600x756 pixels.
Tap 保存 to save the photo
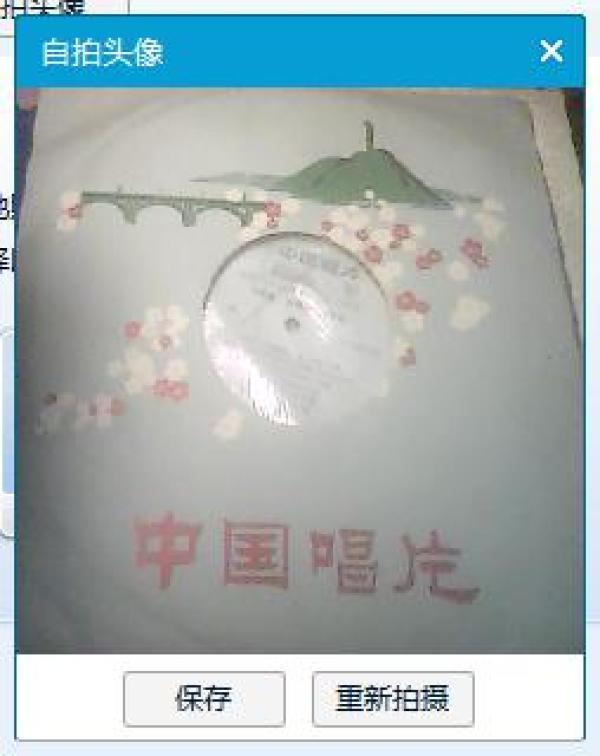click(x=204, y=699)
